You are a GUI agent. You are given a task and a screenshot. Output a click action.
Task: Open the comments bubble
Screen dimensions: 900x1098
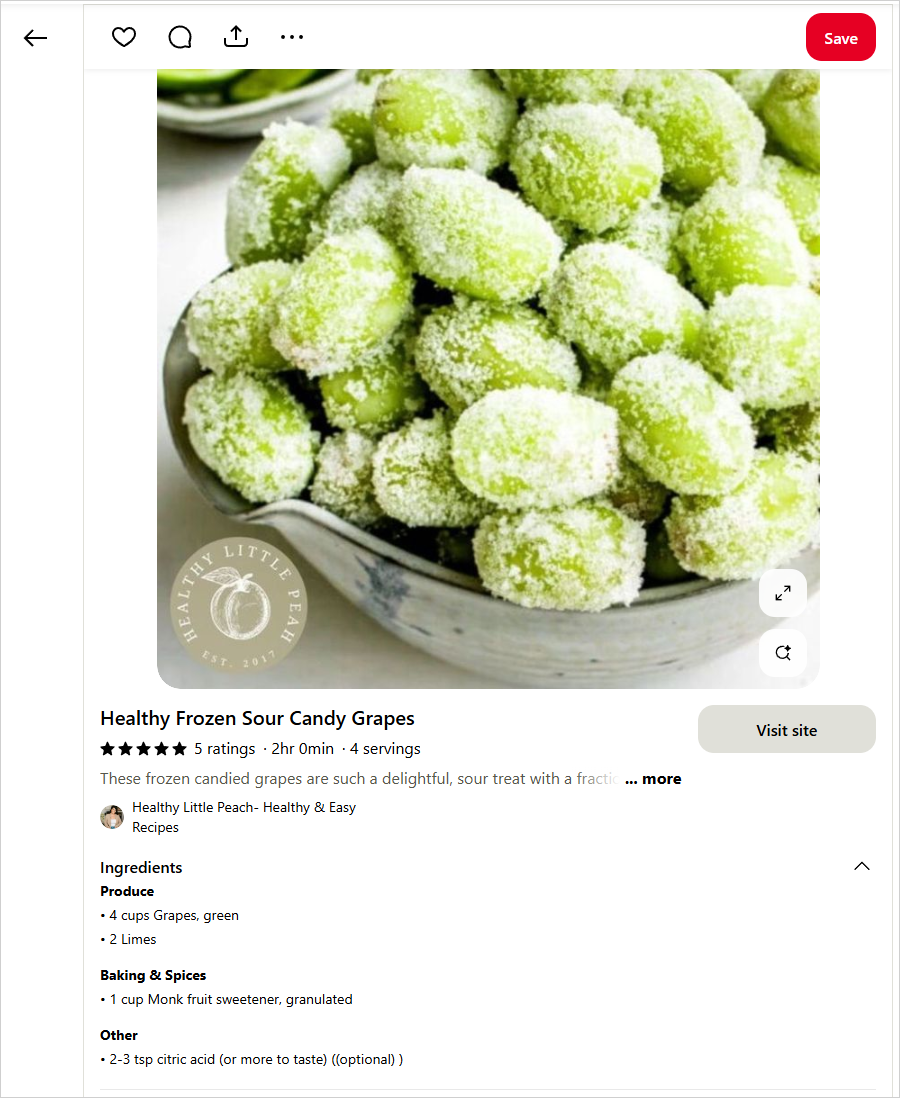pos(180,38)
